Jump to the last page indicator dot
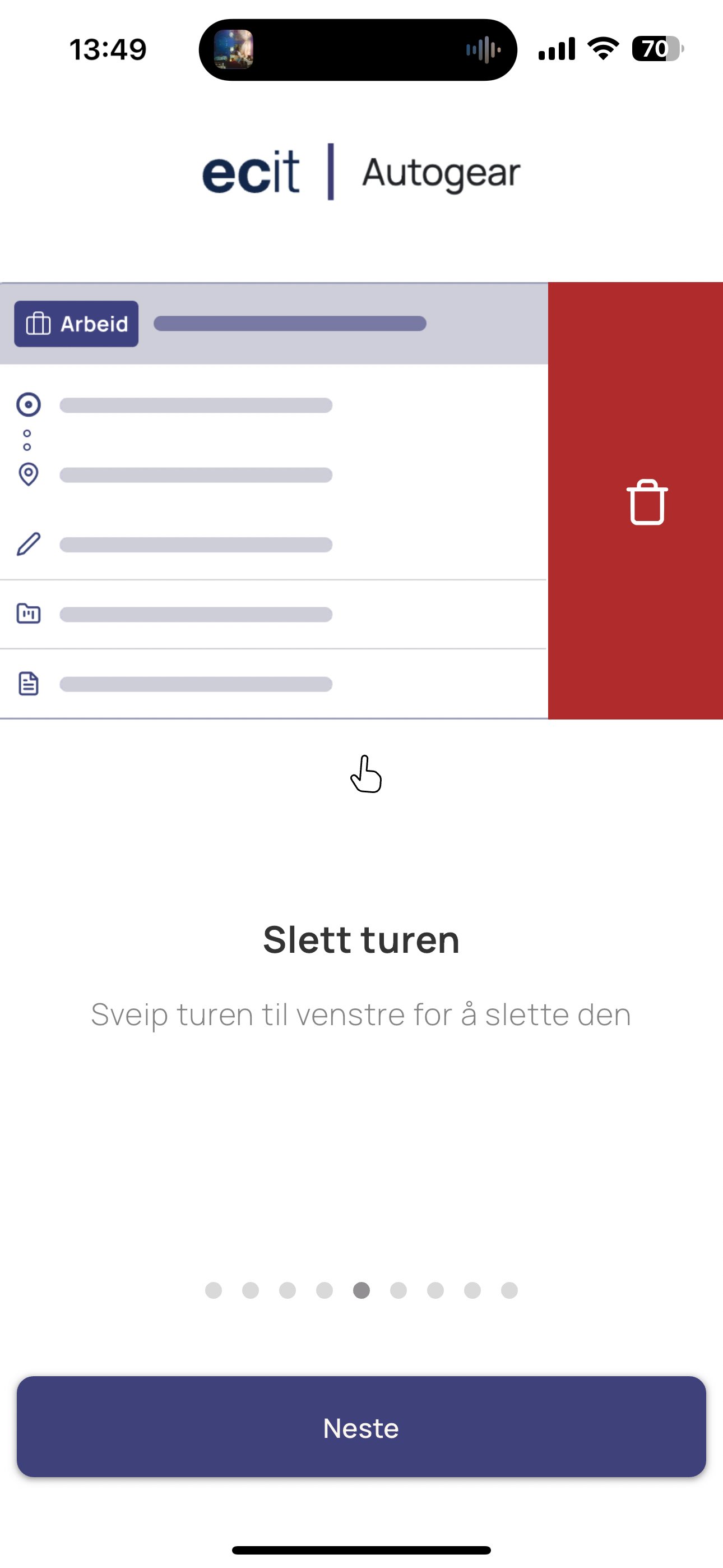Screen dimensions: 723x1568 (509, 1290)
